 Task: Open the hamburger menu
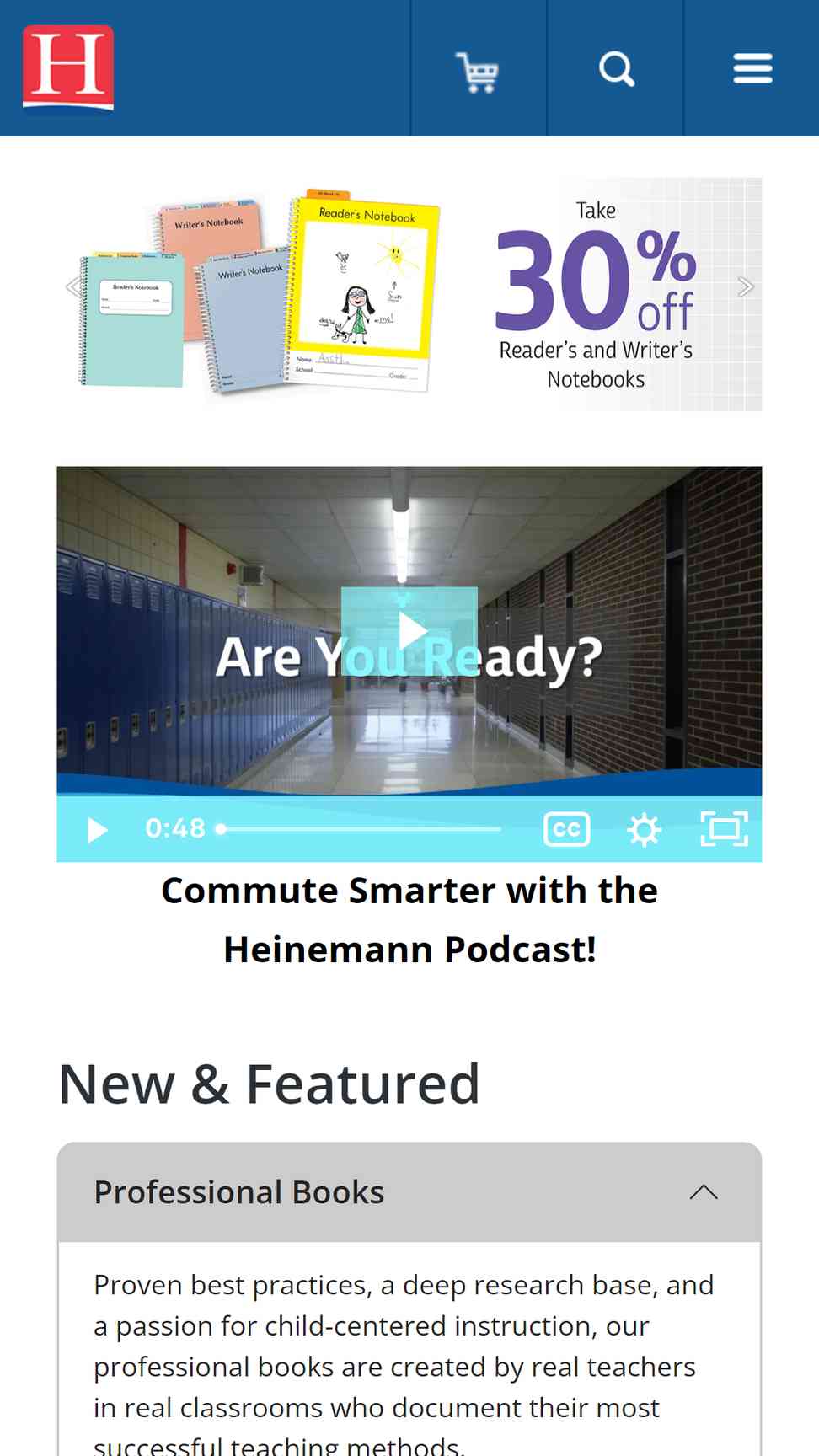(752, 68)
